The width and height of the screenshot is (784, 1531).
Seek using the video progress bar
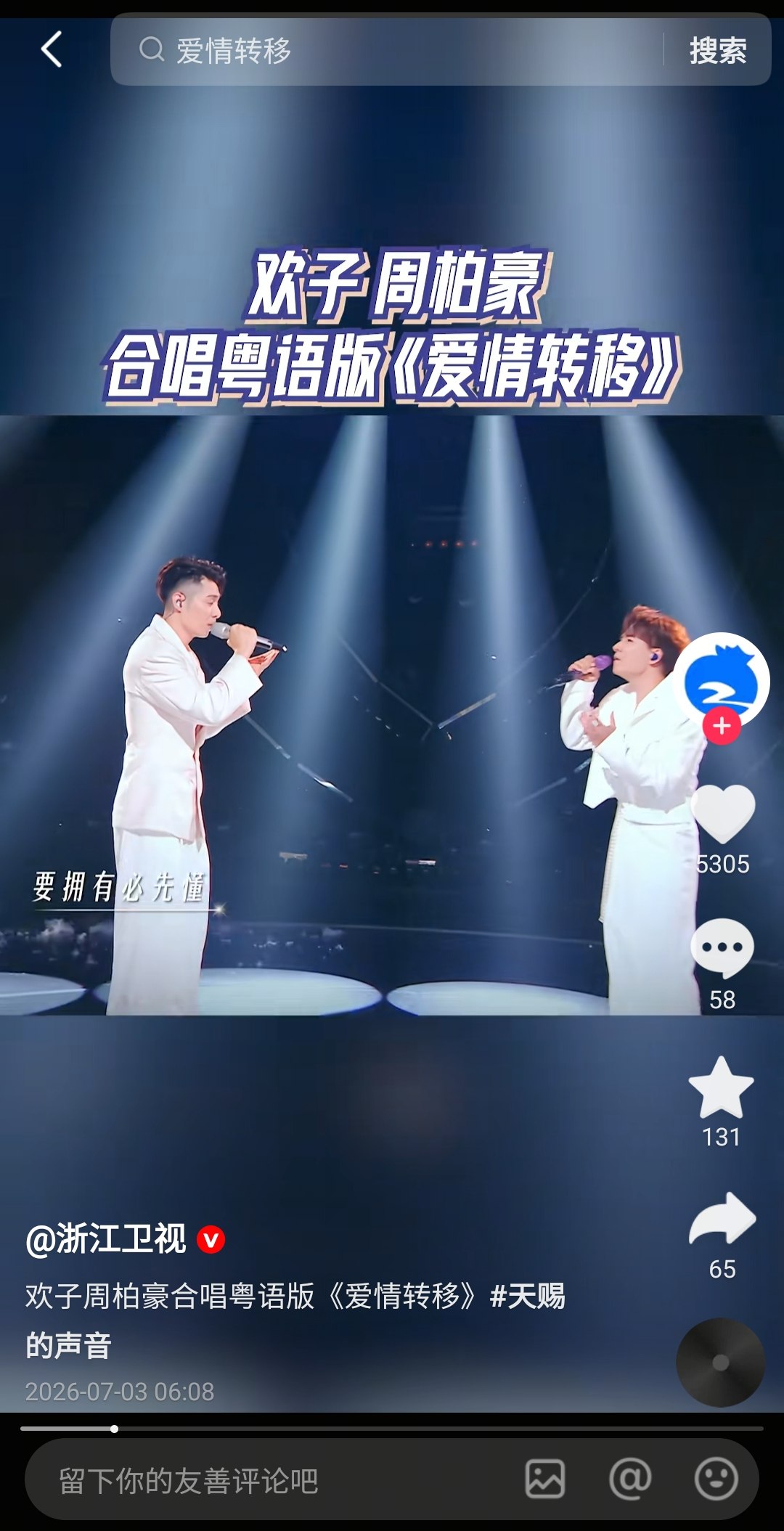click(x=392, y=1429)
